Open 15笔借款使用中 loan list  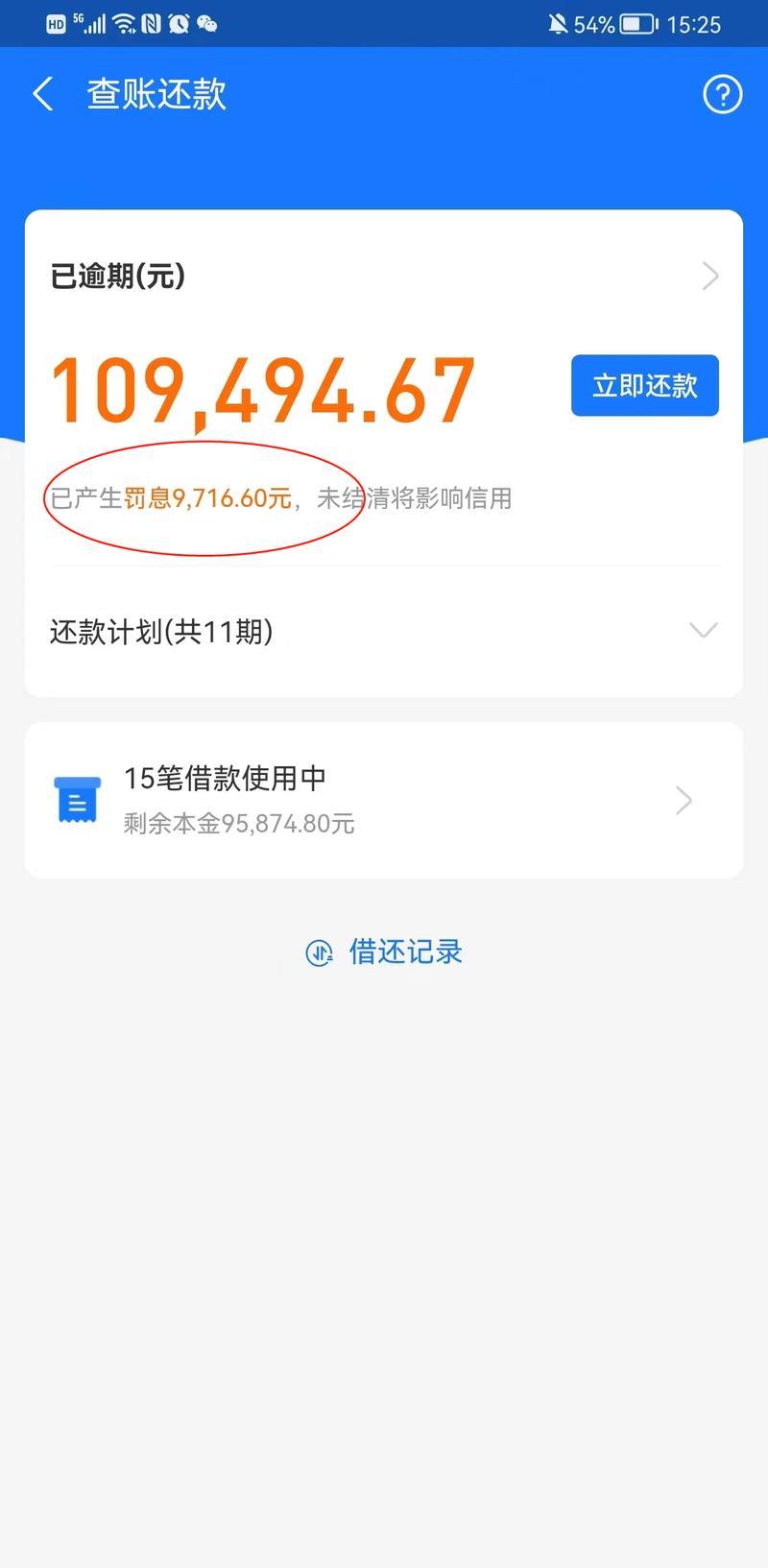pos(384,800)
